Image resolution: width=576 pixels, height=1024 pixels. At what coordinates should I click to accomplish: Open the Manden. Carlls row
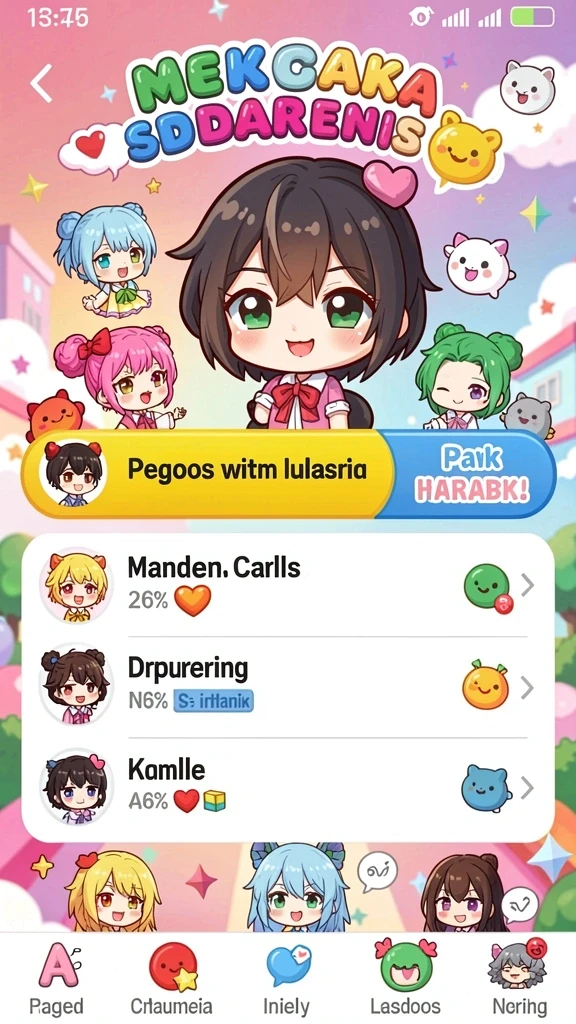click(288, 585)
